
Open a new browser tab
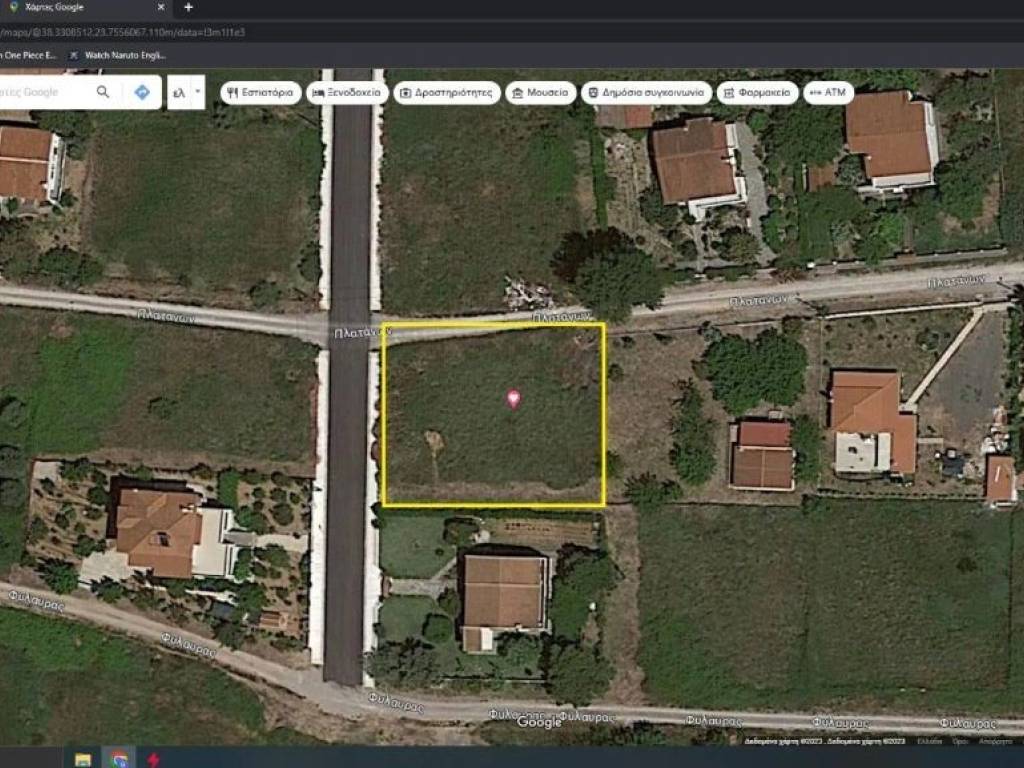pyautogui.click(x=188, y=7)
